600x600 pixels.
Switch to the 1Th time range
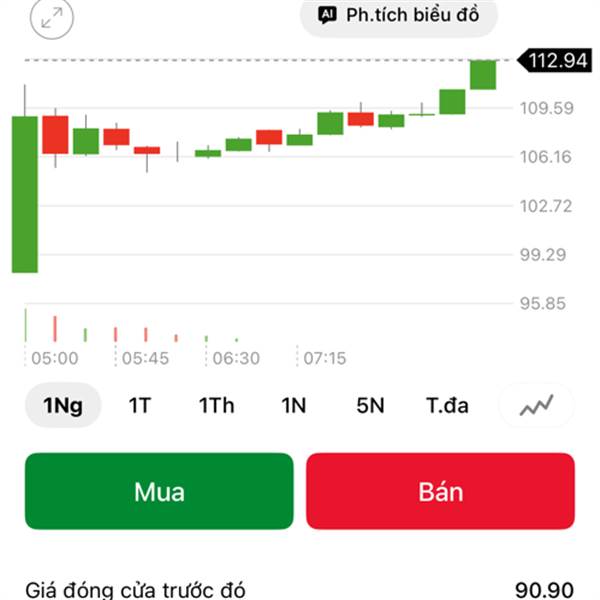[216, 406]
